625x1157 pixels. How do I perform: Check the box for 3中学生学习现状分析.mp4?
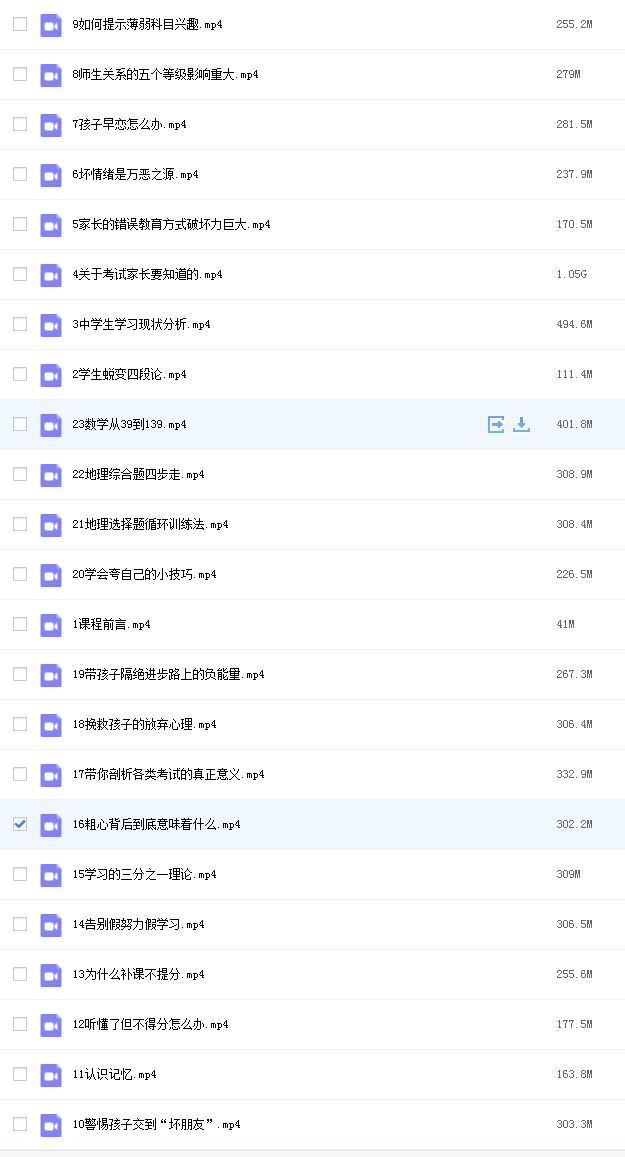pyautogui.click(x=20, y=324)
